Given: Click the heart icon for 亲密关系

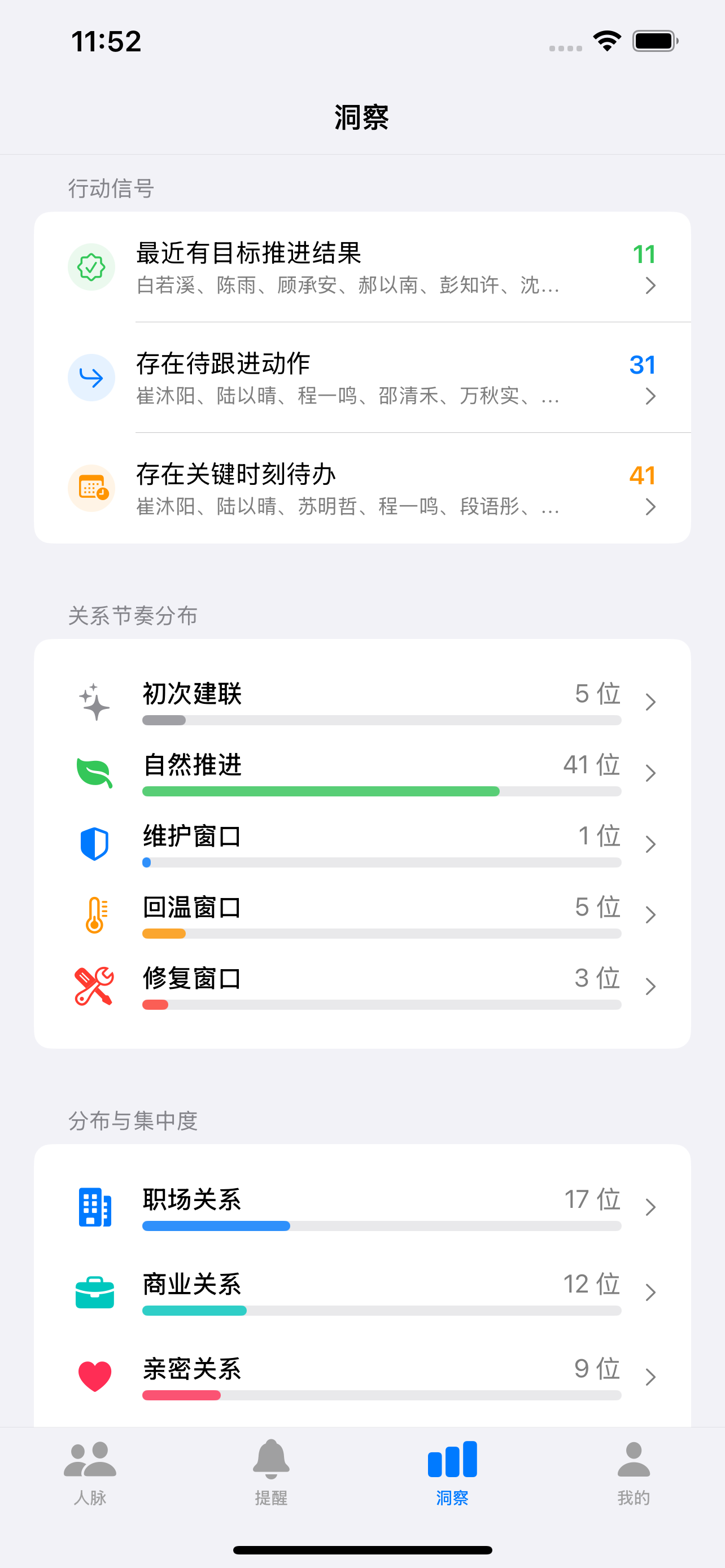Looking at the screenshot, I should (93, 1374).
